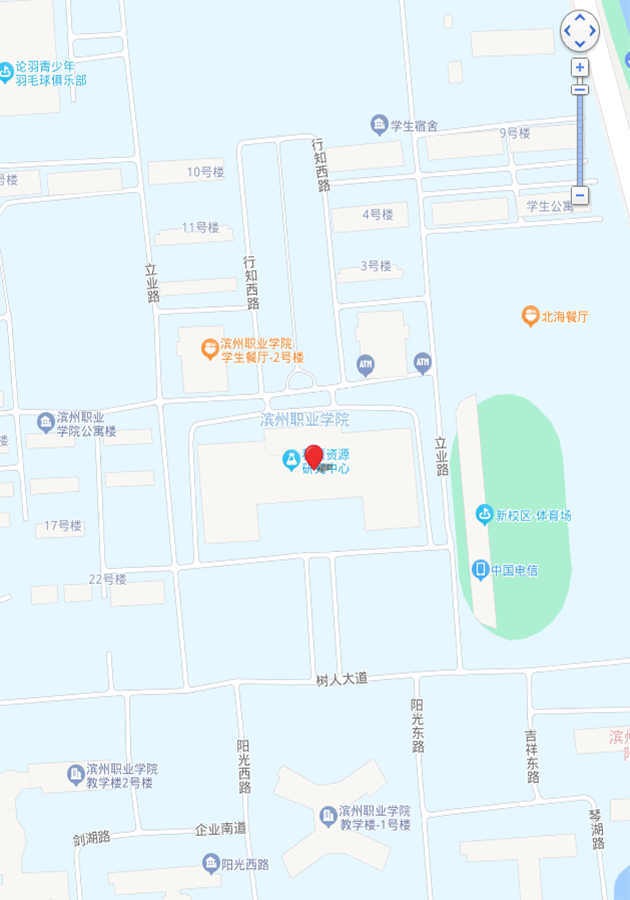Open the 中国电信 map point
The height and width of the screenshot is (900, 630).
(x=481, y=570)
